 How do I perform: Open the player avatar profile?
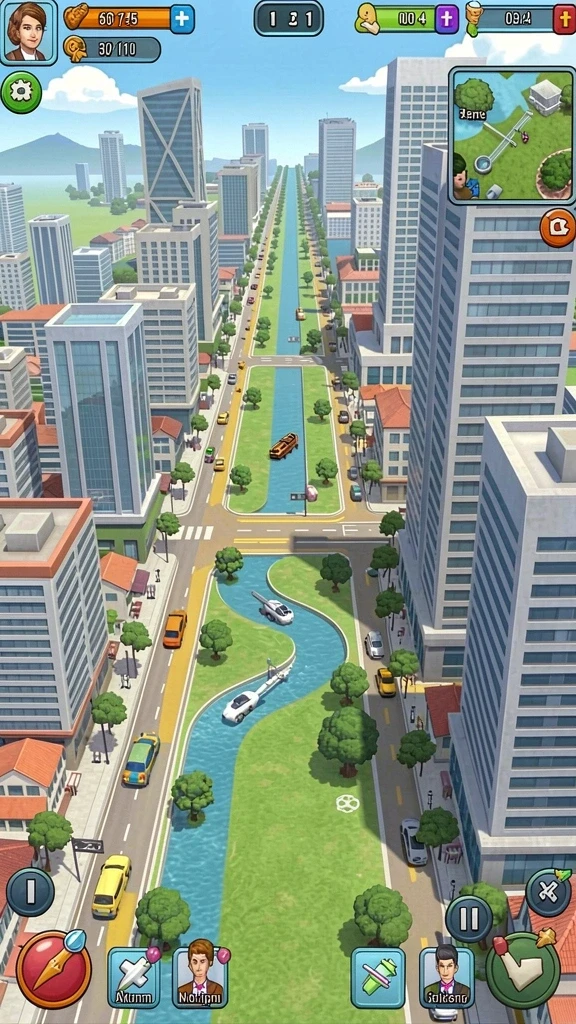point(28,32)
